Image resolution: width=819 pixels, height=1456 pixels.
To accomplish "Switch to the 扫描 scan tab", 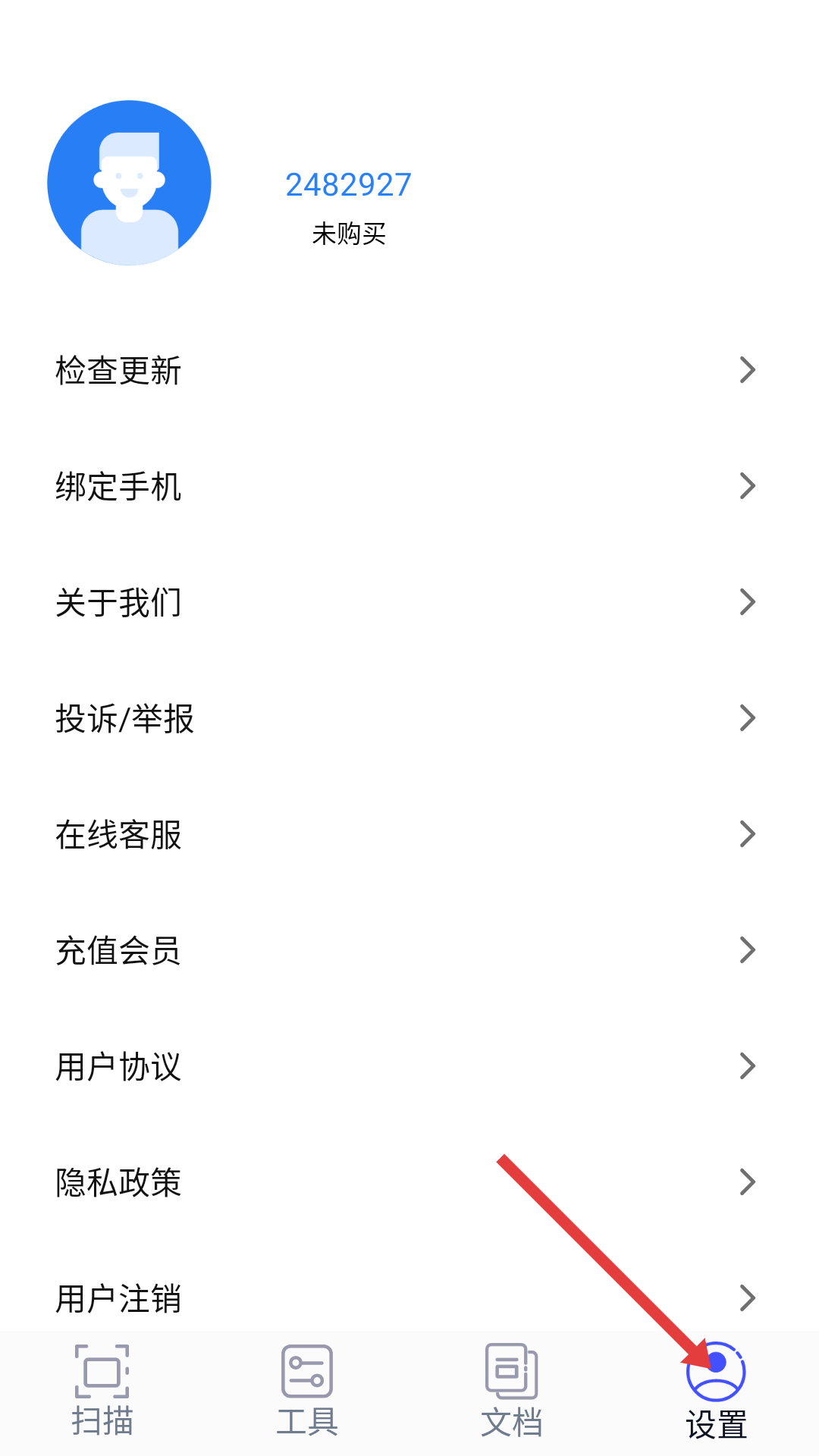I will pos(102,1392).
